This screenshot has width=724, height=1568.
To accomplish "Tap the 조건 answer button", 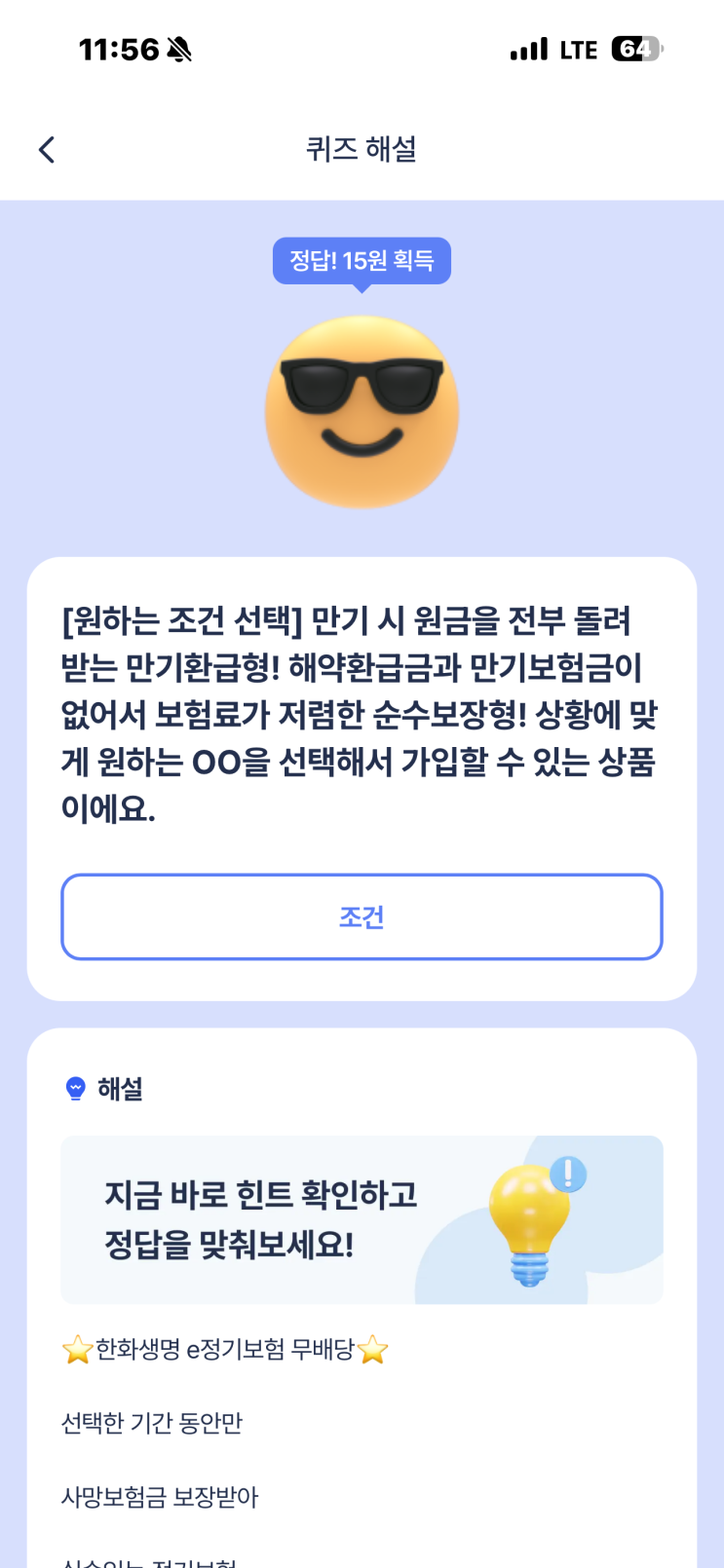I will (362, 916).
